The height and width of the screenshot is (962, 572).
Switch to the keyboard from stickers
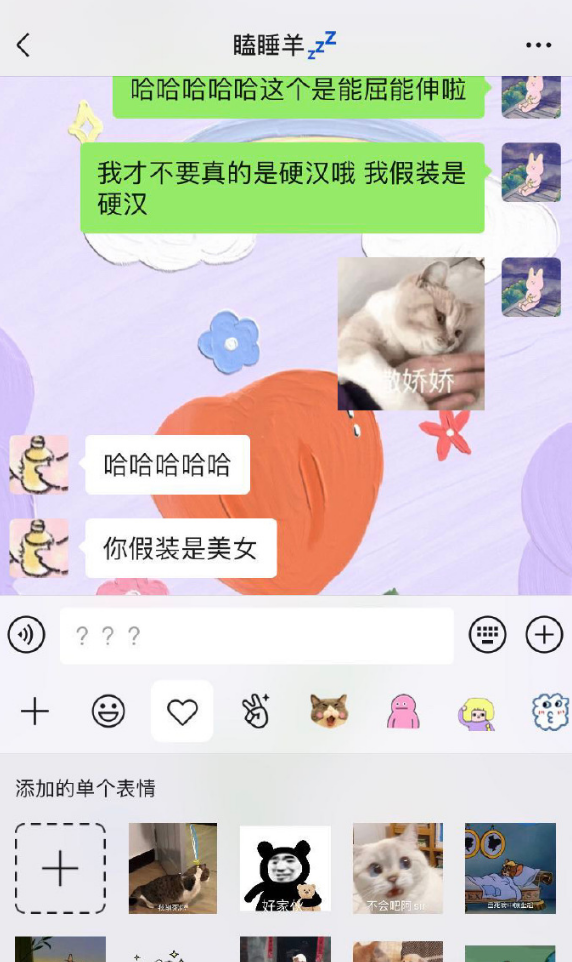click(x=487, y=634)
